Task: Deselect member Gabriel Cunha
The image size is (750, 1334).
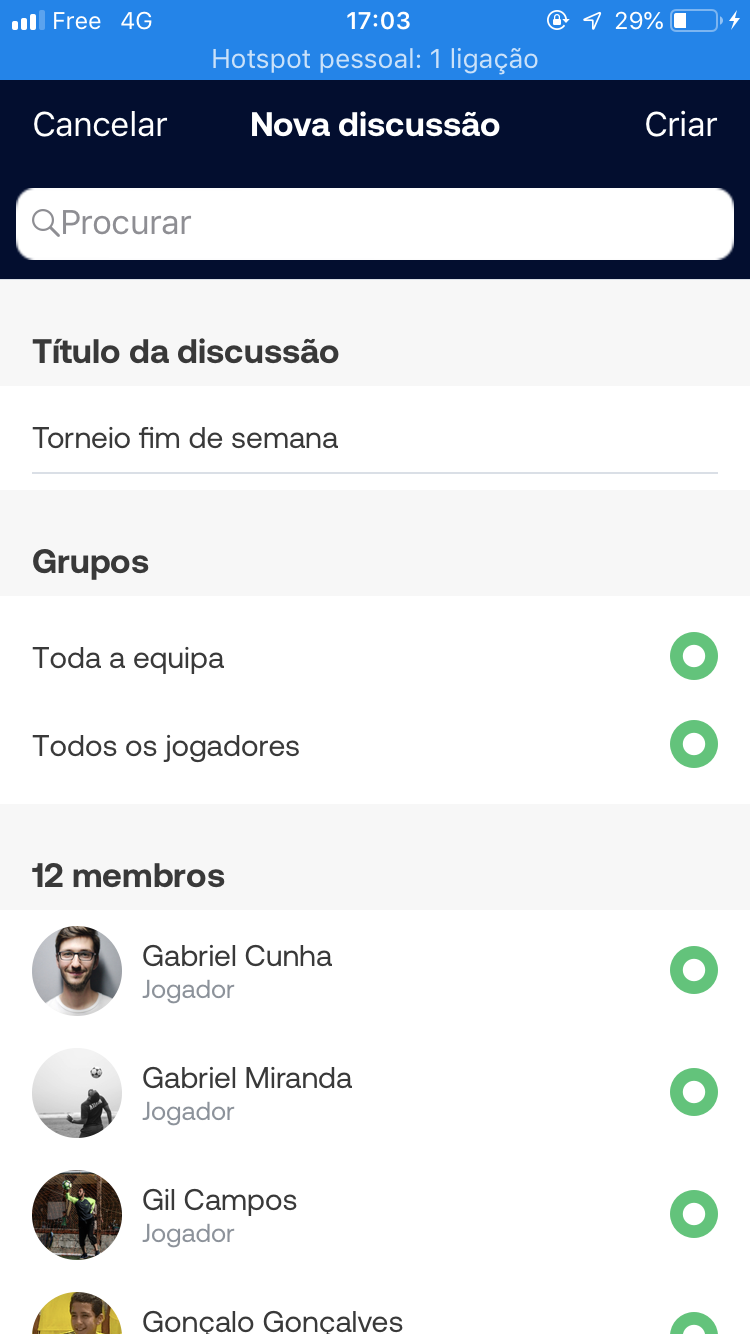Action: (693, 970)
